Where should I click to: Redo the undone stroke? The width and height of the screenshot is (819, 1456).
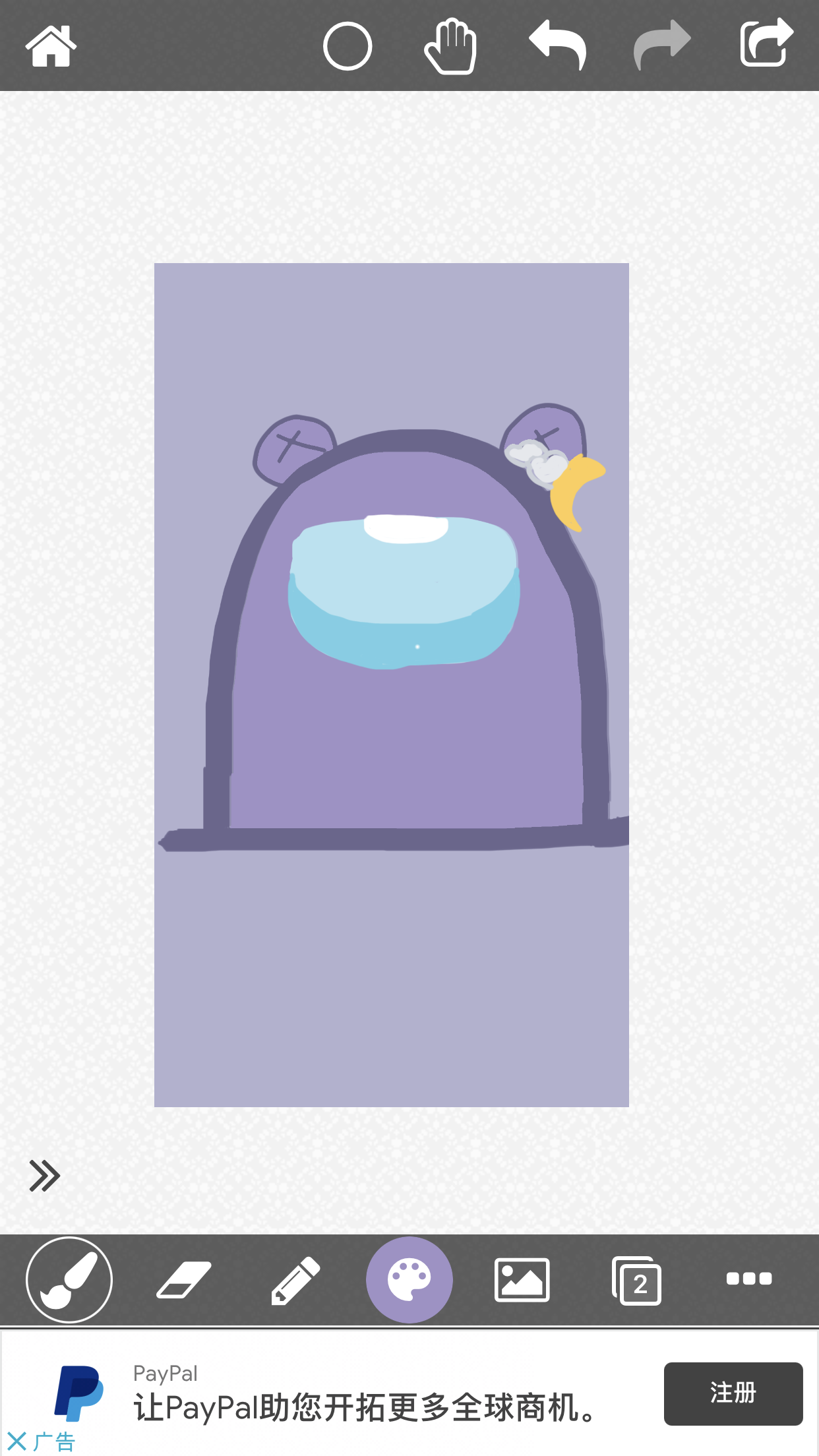(661, 45)
